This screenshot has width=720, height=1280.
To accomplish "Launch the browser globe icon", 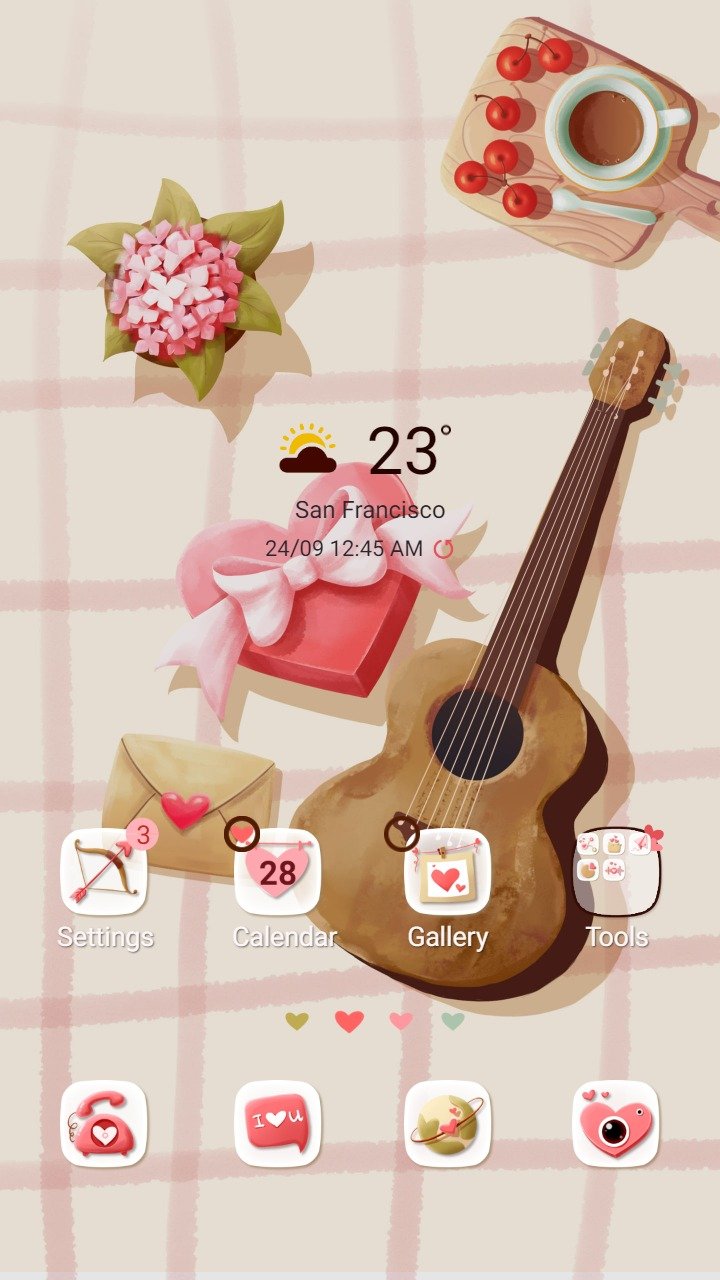I will tap(447, 1124).
